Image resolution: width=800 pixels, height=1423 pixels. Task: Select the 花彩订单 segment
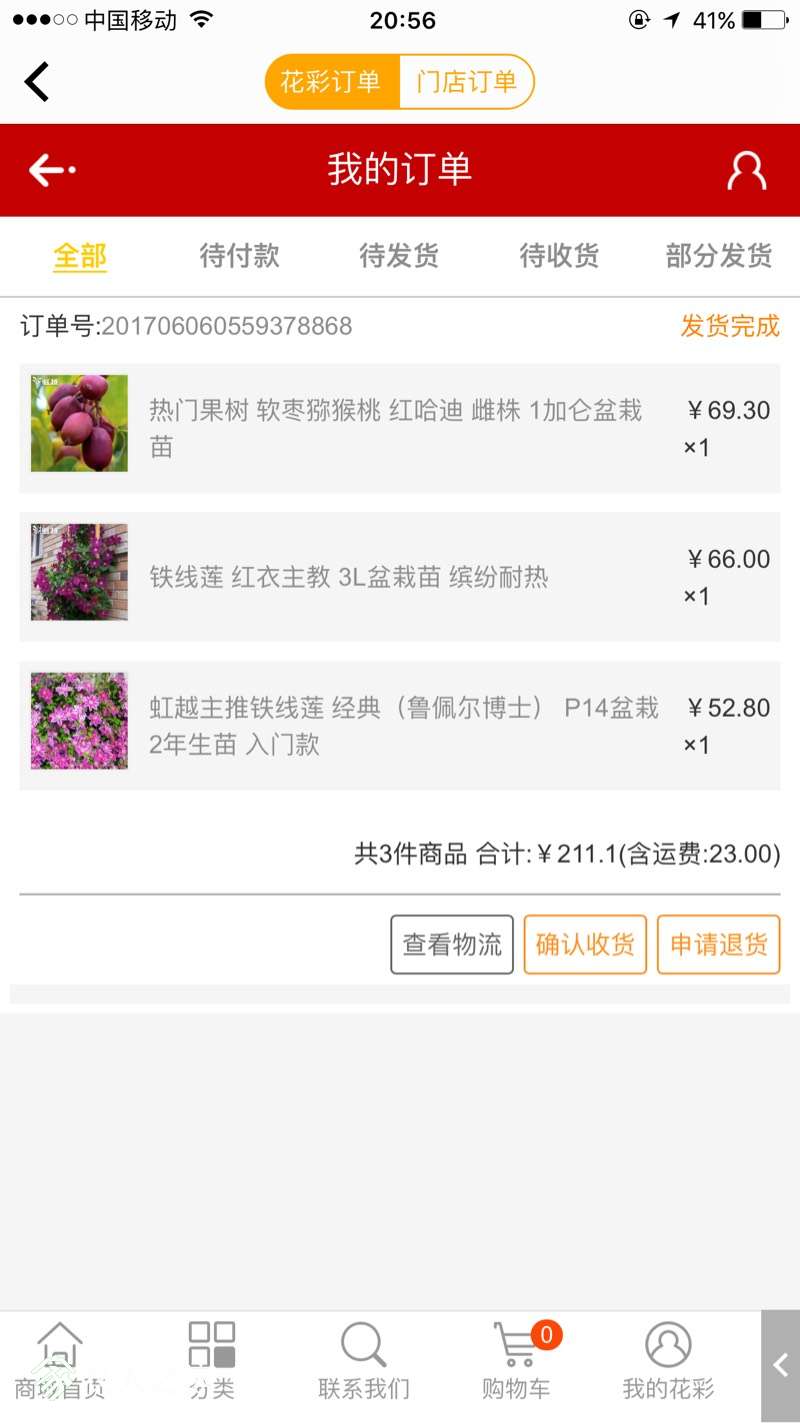click(331, 82)
